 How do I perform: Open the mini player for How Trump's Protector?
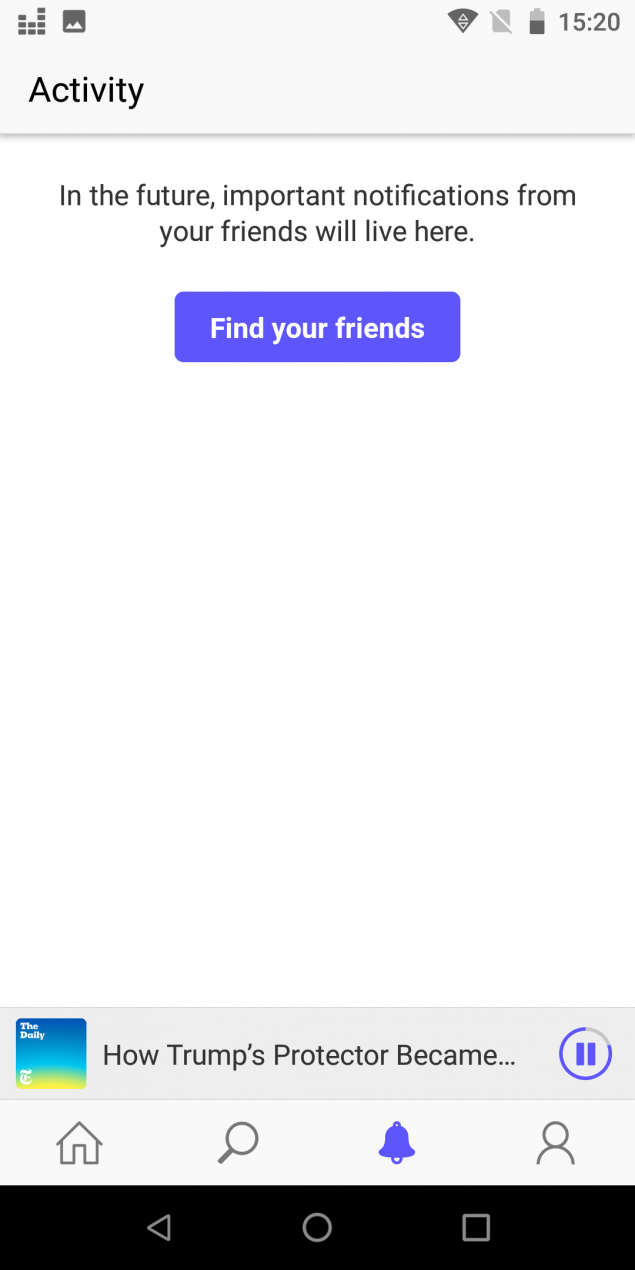308,1054
